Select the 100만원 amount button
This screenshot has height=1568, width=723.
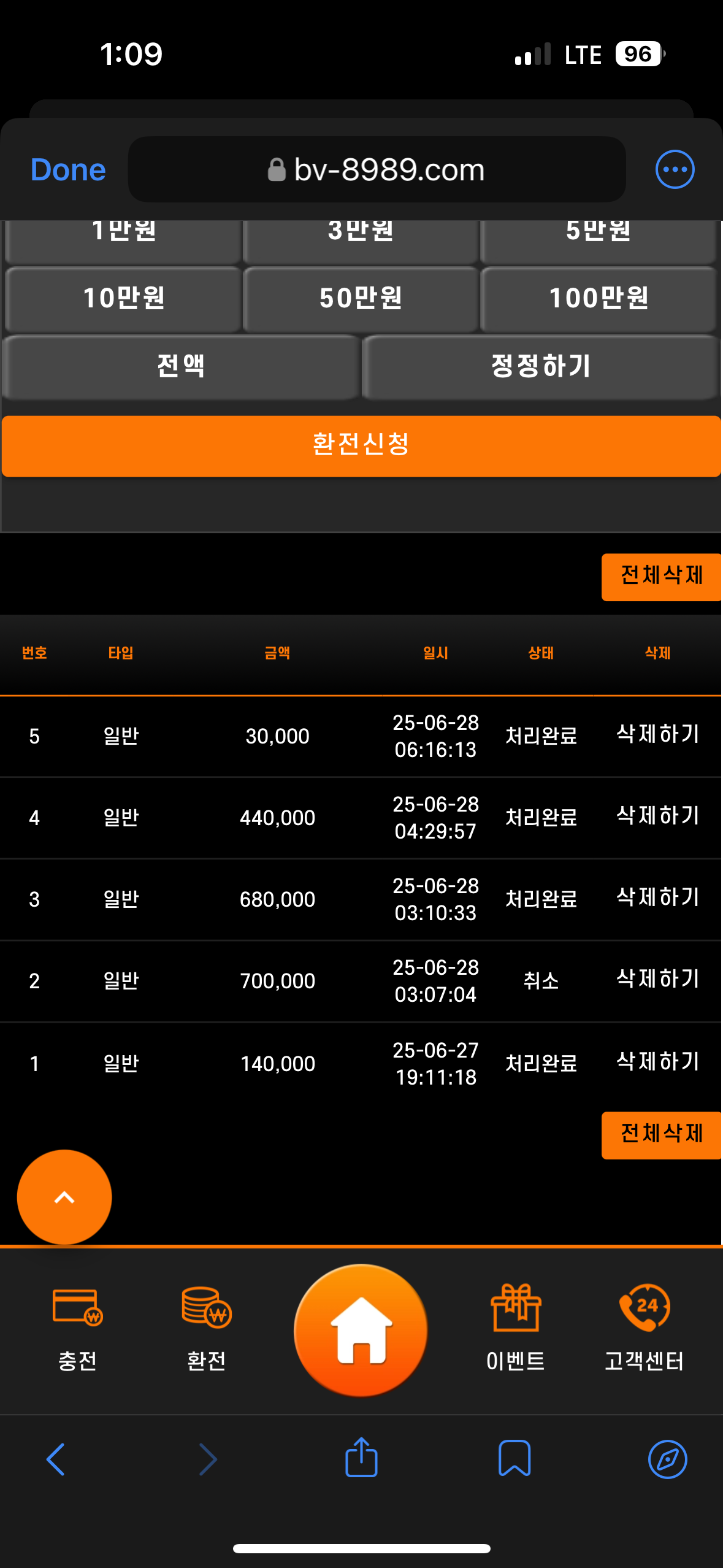(599, 299)
